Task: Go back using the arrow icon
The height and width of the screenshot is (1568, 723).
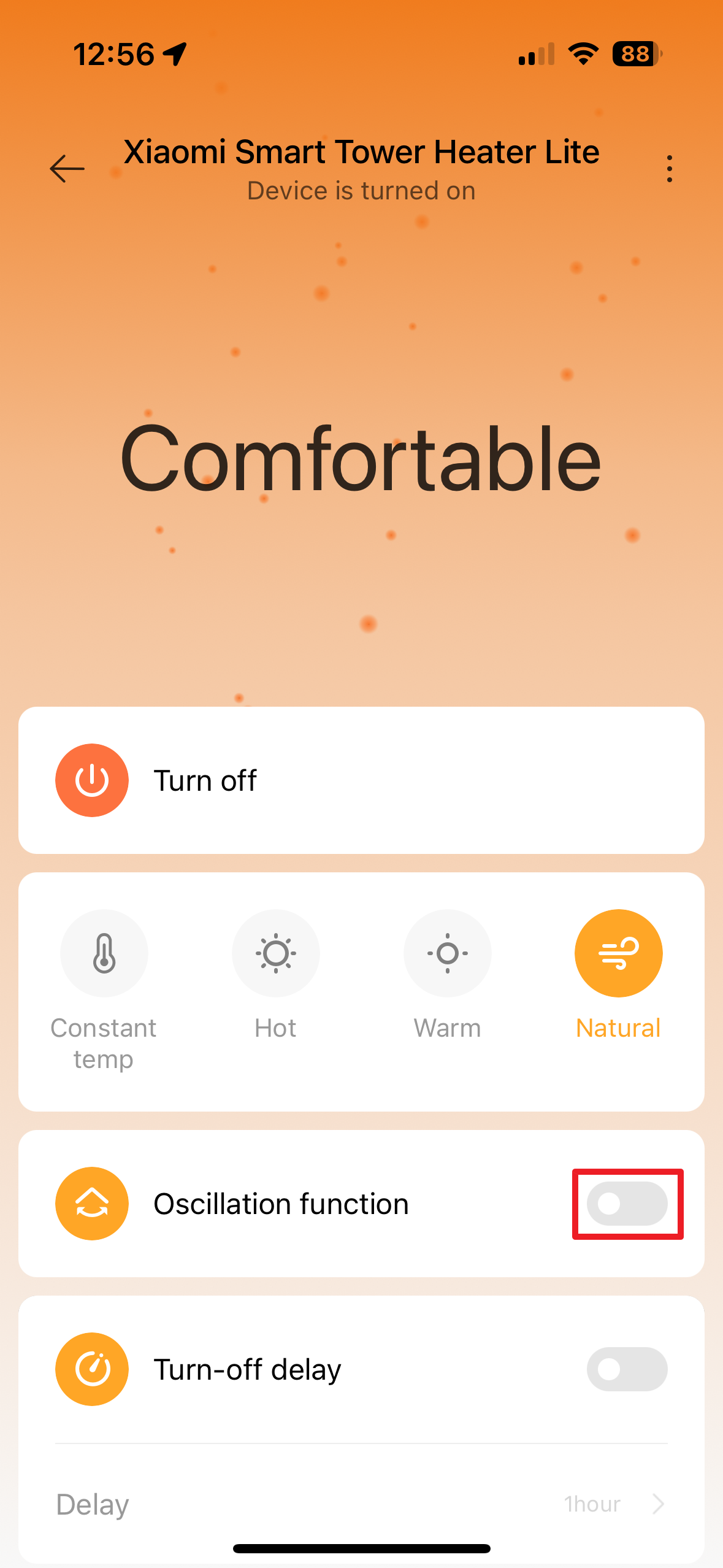Action: (67, 169)
